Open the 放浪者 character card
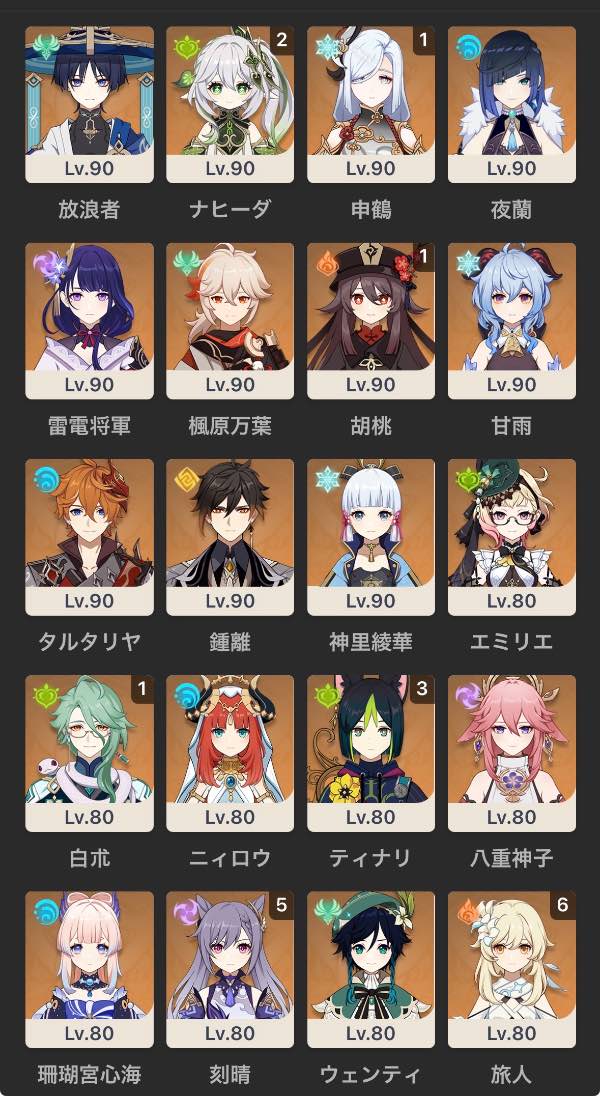The image size is (600, 1096). click(89, 105)
